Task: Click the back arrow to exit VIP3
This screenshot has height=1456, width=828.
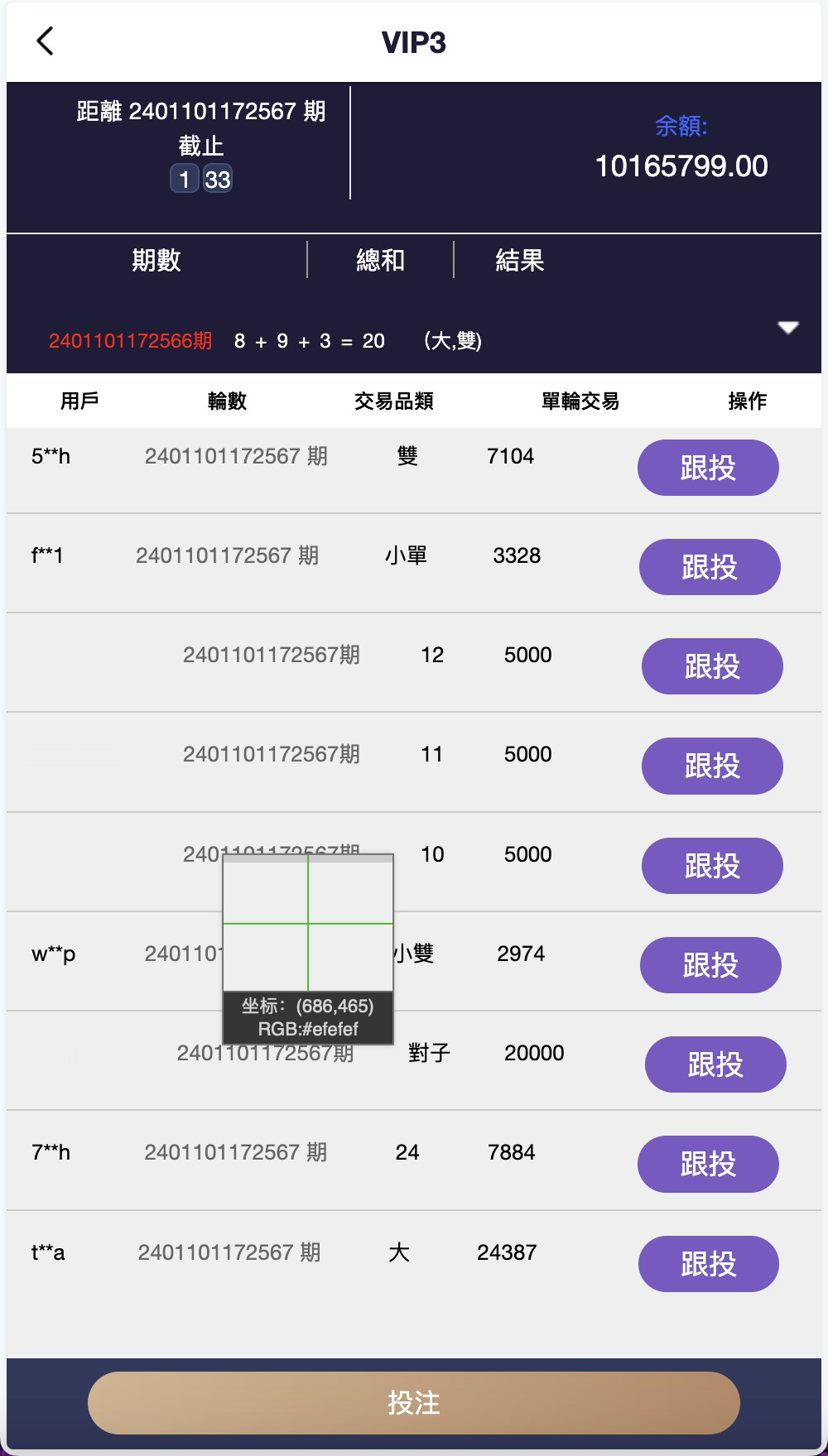Action: point(46,40)
